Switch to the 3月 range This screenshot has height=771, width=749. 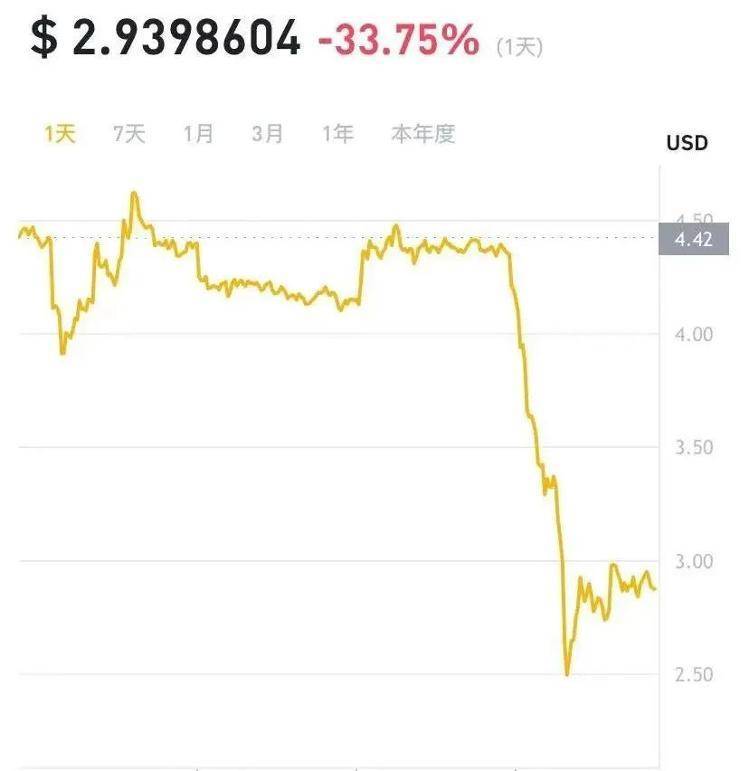[267, 134]
